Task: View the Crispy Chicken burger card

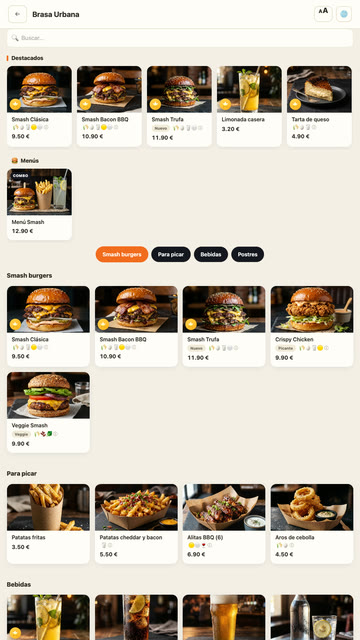Action: (x=312, y=326)
